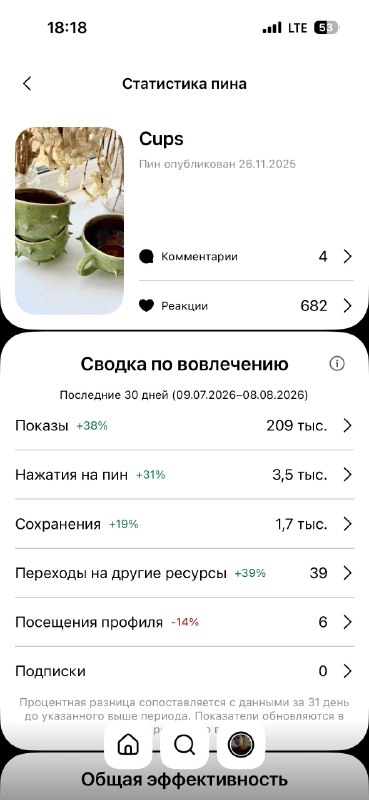Go to the home tab

coord(128,745)
